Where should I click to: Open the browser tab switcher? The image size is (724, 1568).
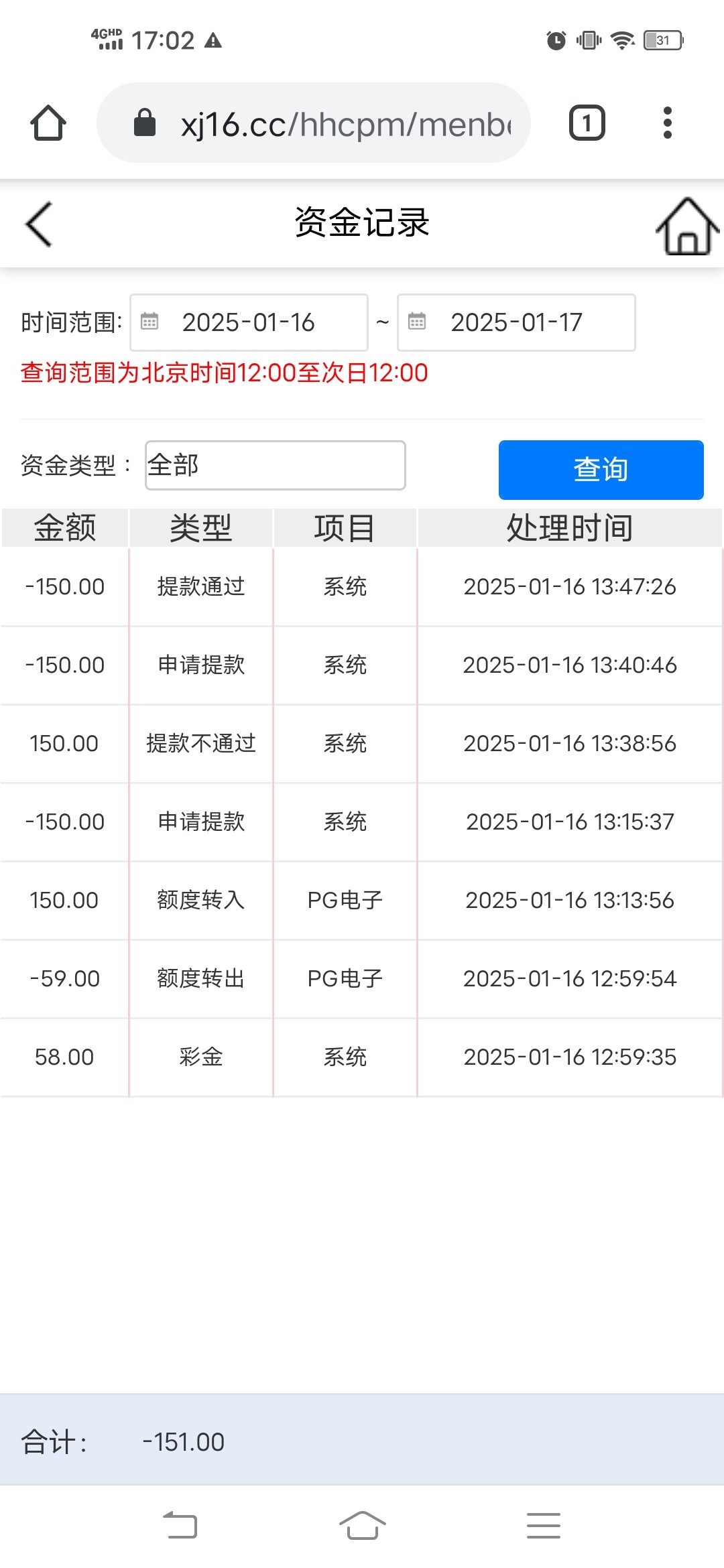[587, 123]
